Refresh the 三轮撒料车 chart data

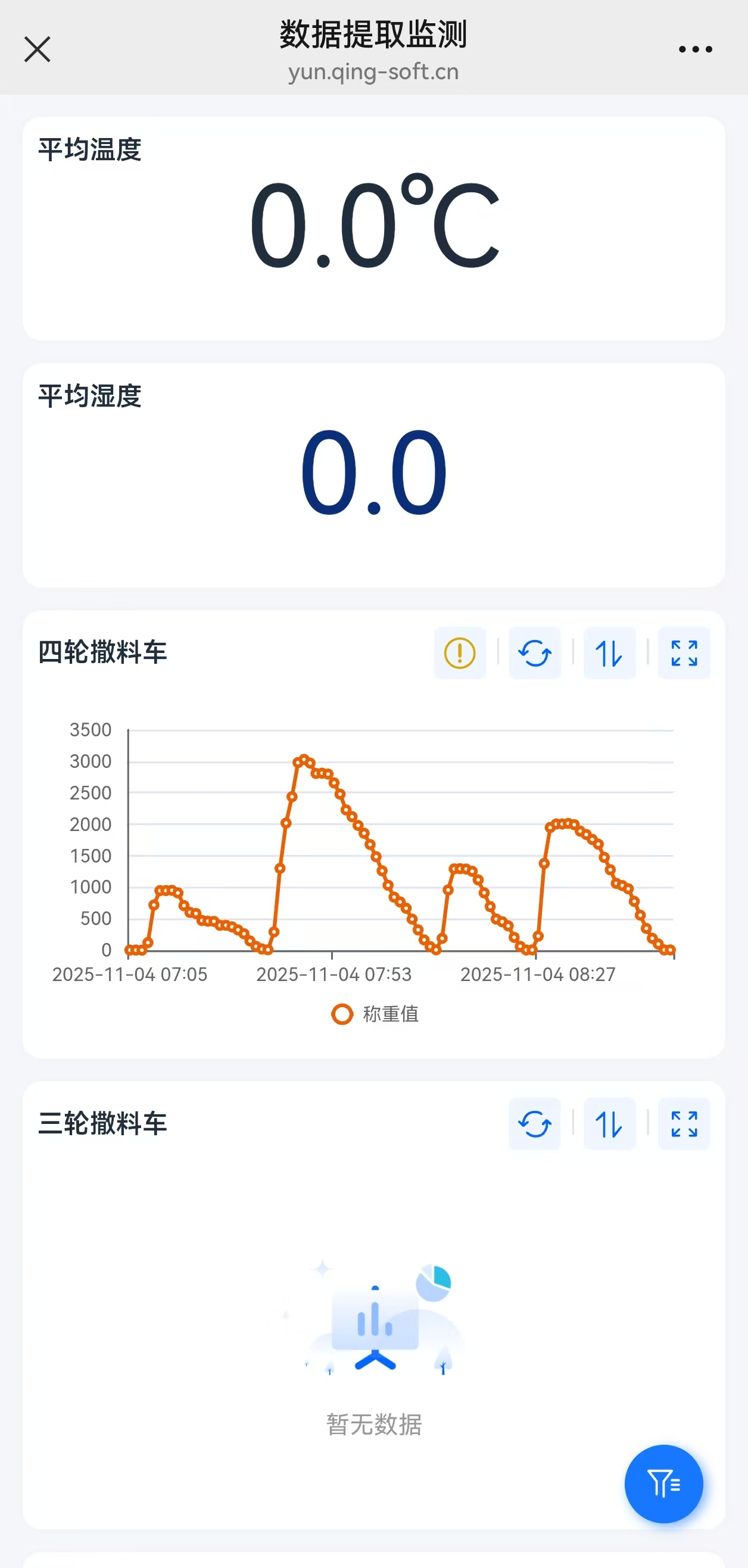[535, 1124]
